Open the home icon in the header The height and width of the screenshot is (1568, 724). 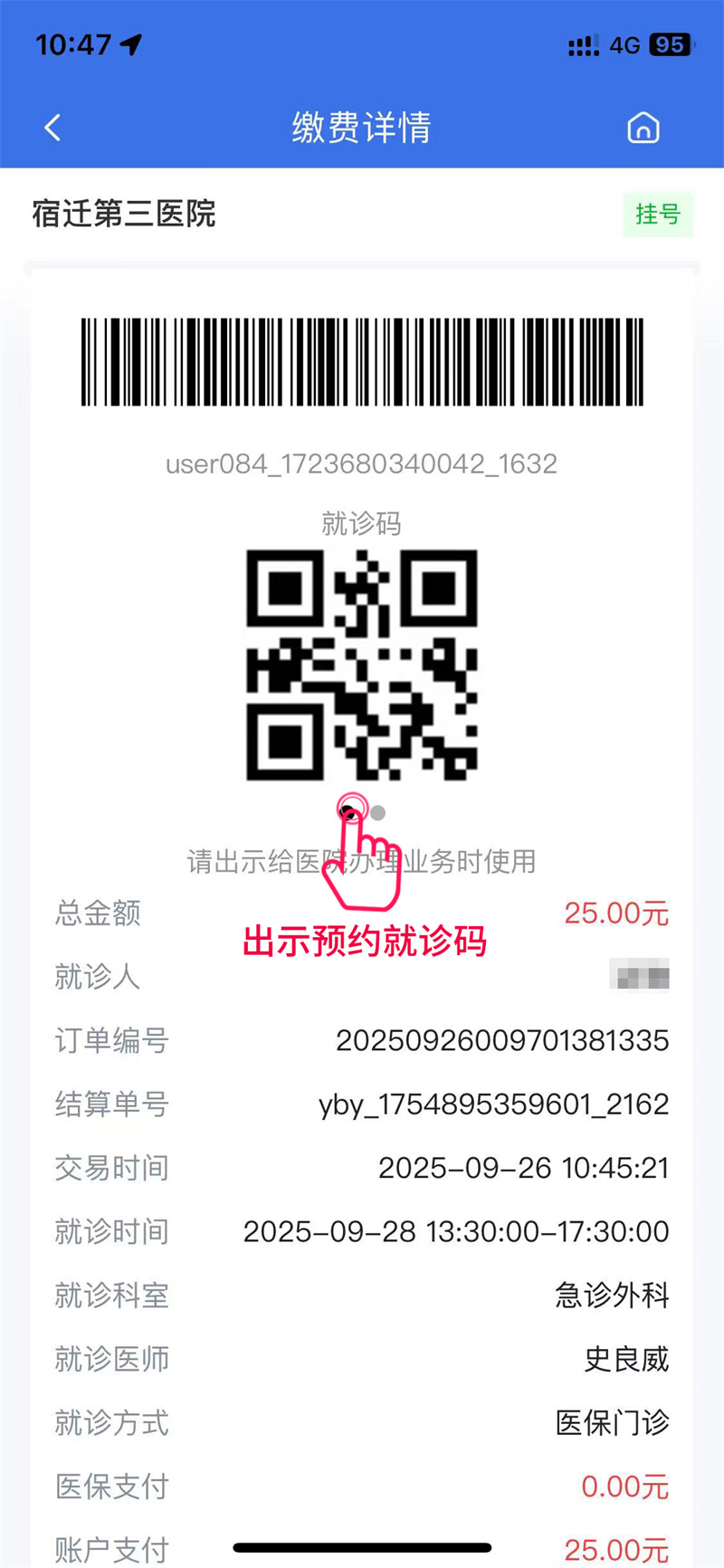pyautogui.click(x=643, y=128)
